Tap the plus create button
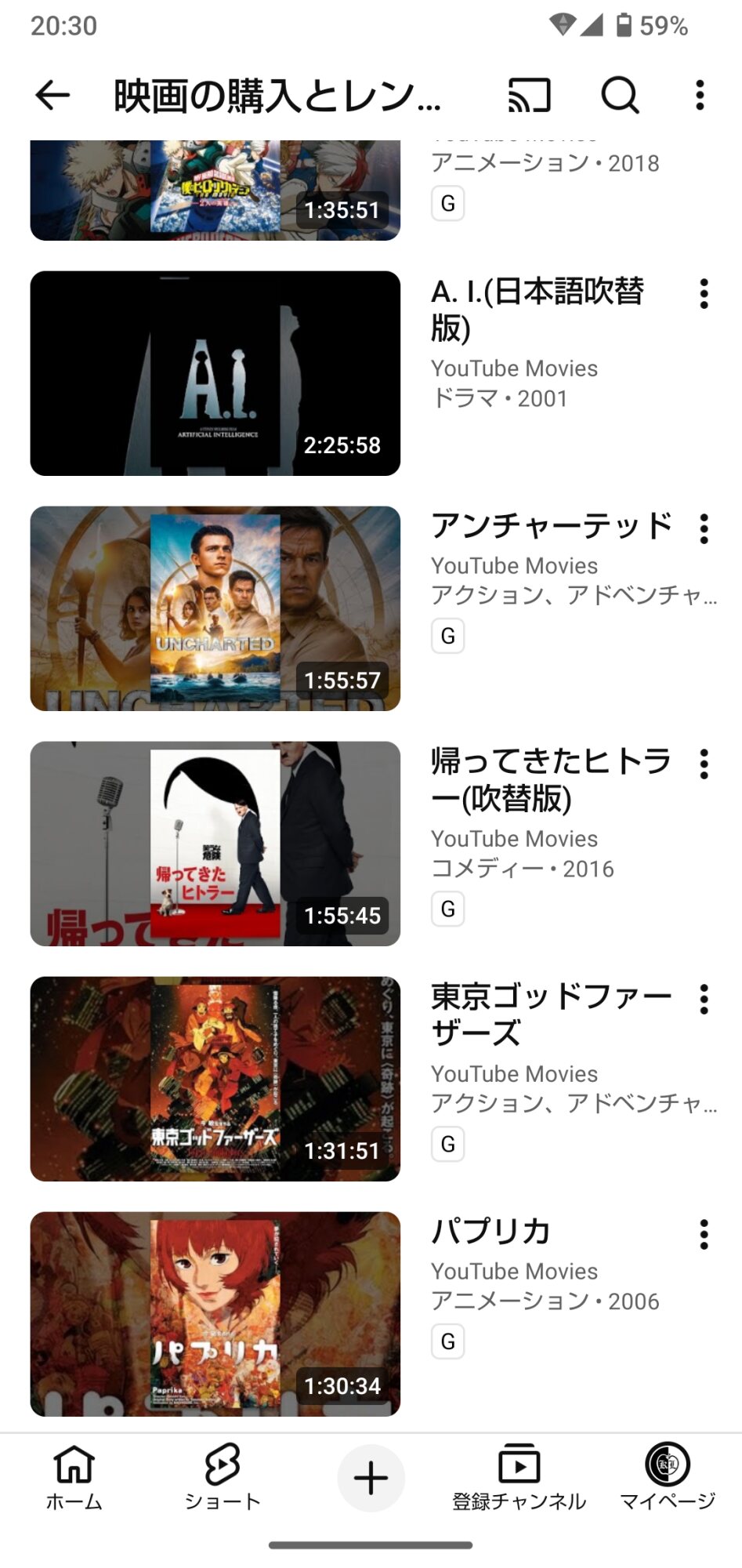The height and width of the screenshot is (1568, 742). (x=371, y=1478)
